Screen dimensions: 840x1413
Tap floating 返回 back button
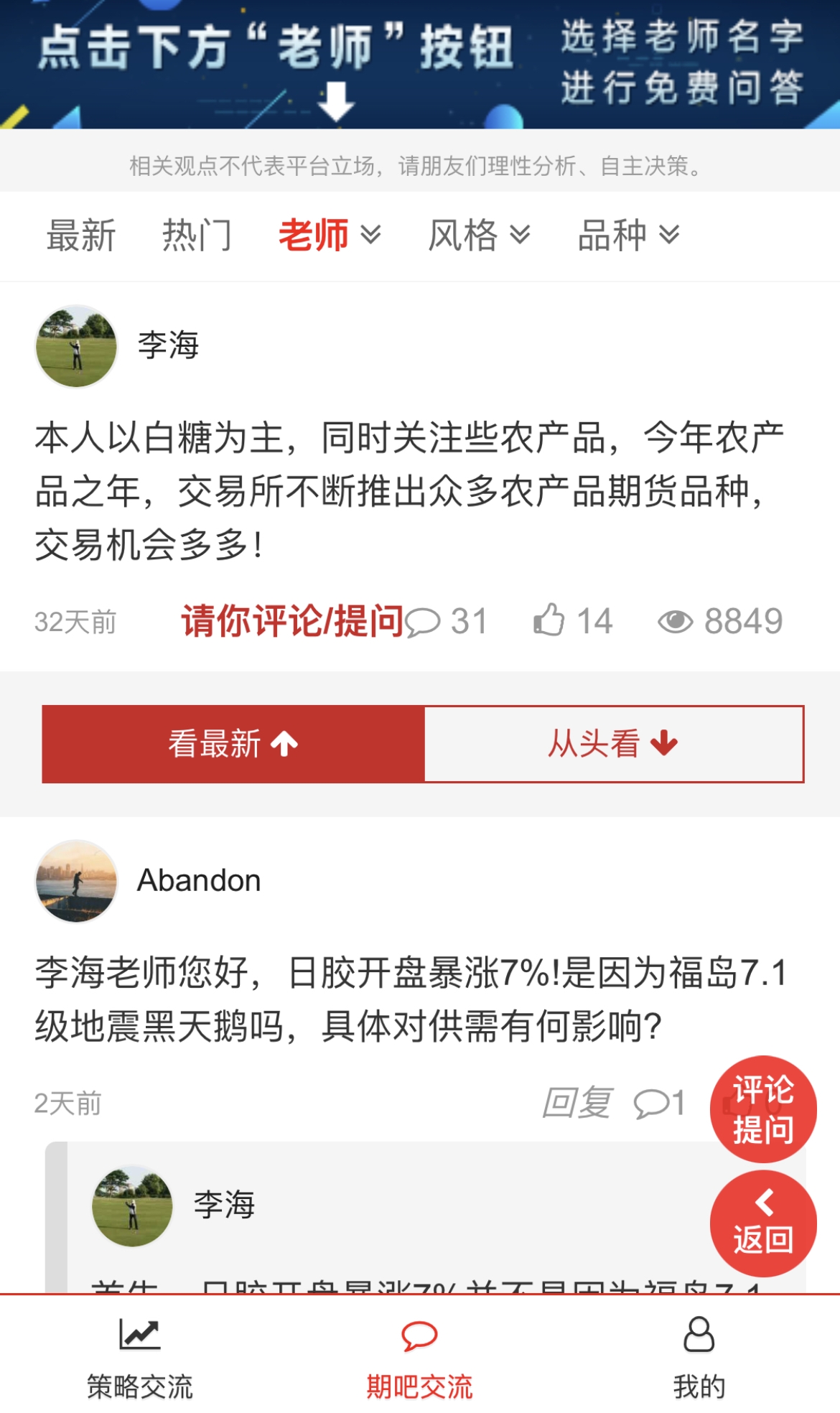point(763,1223)
